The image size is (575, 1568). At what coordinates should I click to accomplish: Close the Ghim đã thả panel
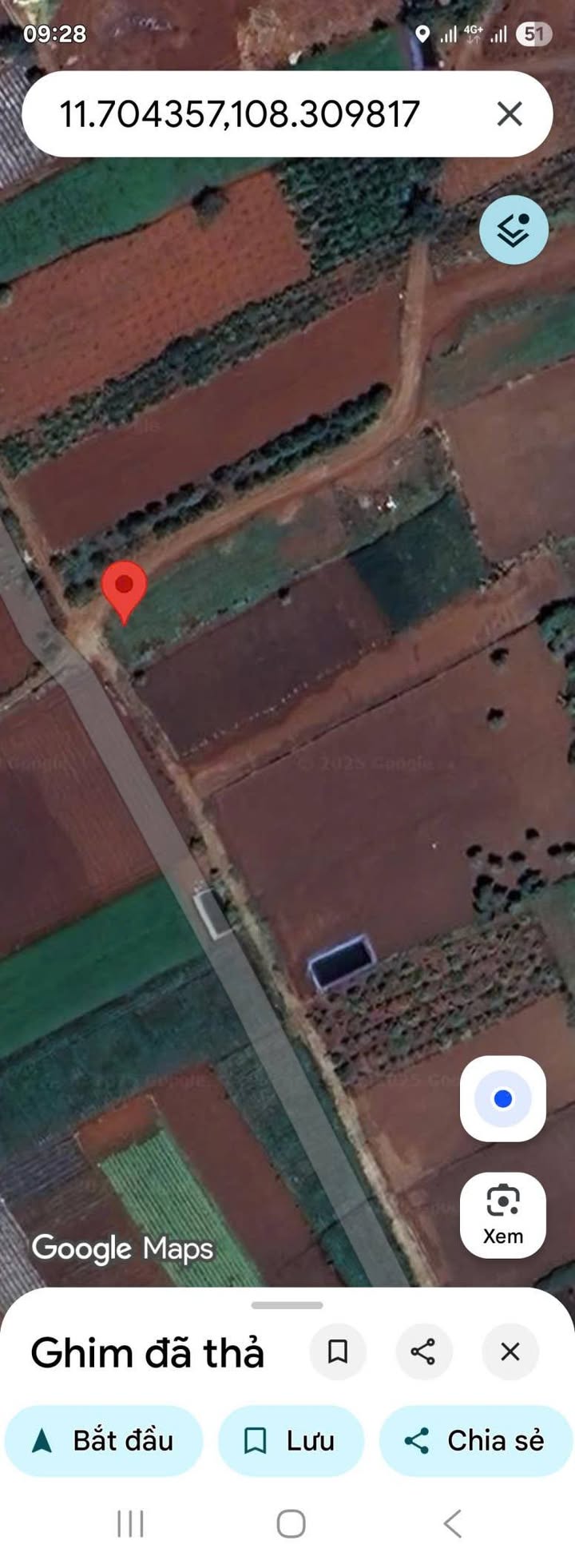510,1352
